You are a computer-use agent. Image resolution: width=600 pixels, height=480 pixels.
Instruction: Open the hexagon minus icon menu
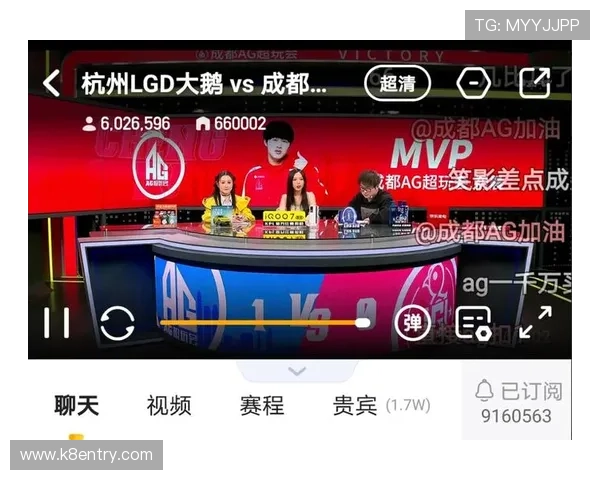[473, 83]
